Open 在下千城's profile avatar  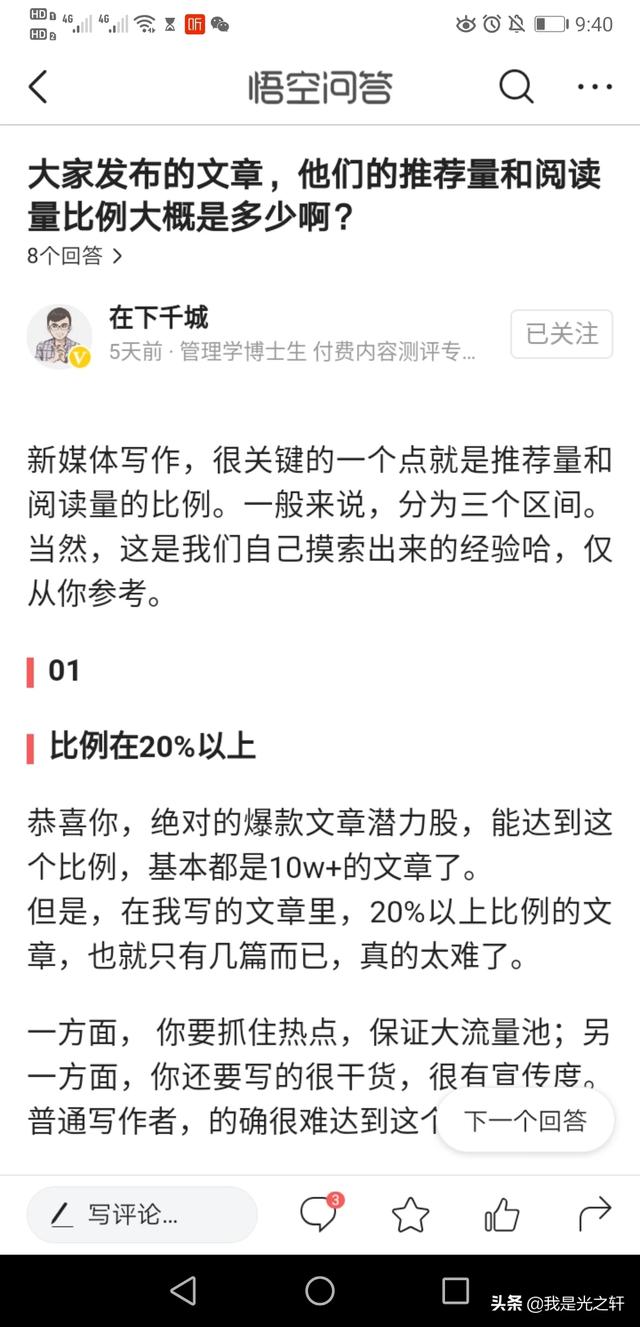point(59,336)
